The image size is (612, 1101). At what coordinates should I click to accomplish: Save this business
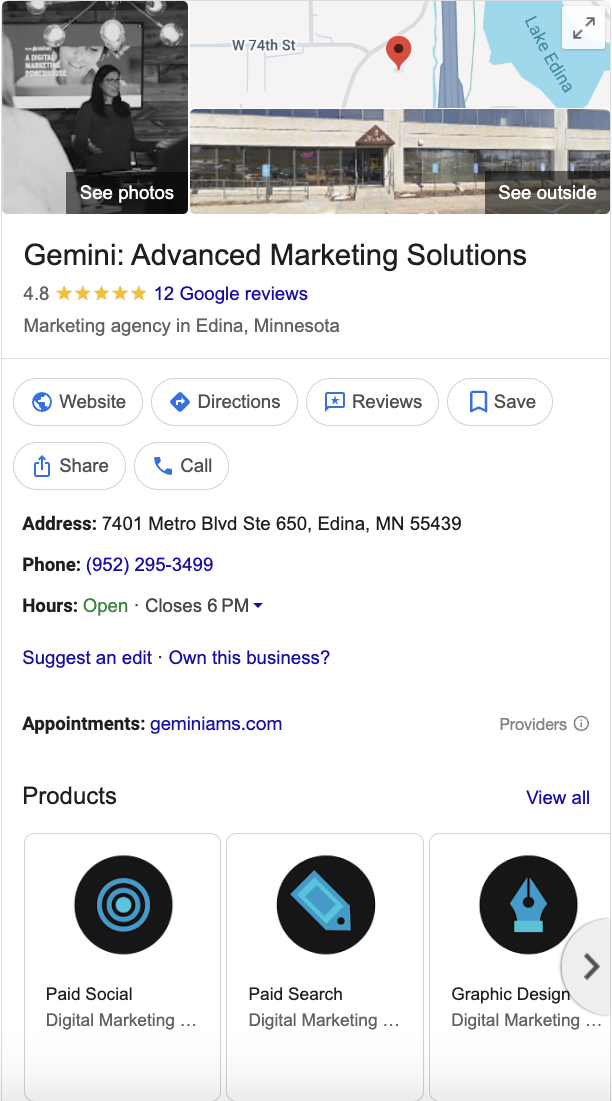500,402
